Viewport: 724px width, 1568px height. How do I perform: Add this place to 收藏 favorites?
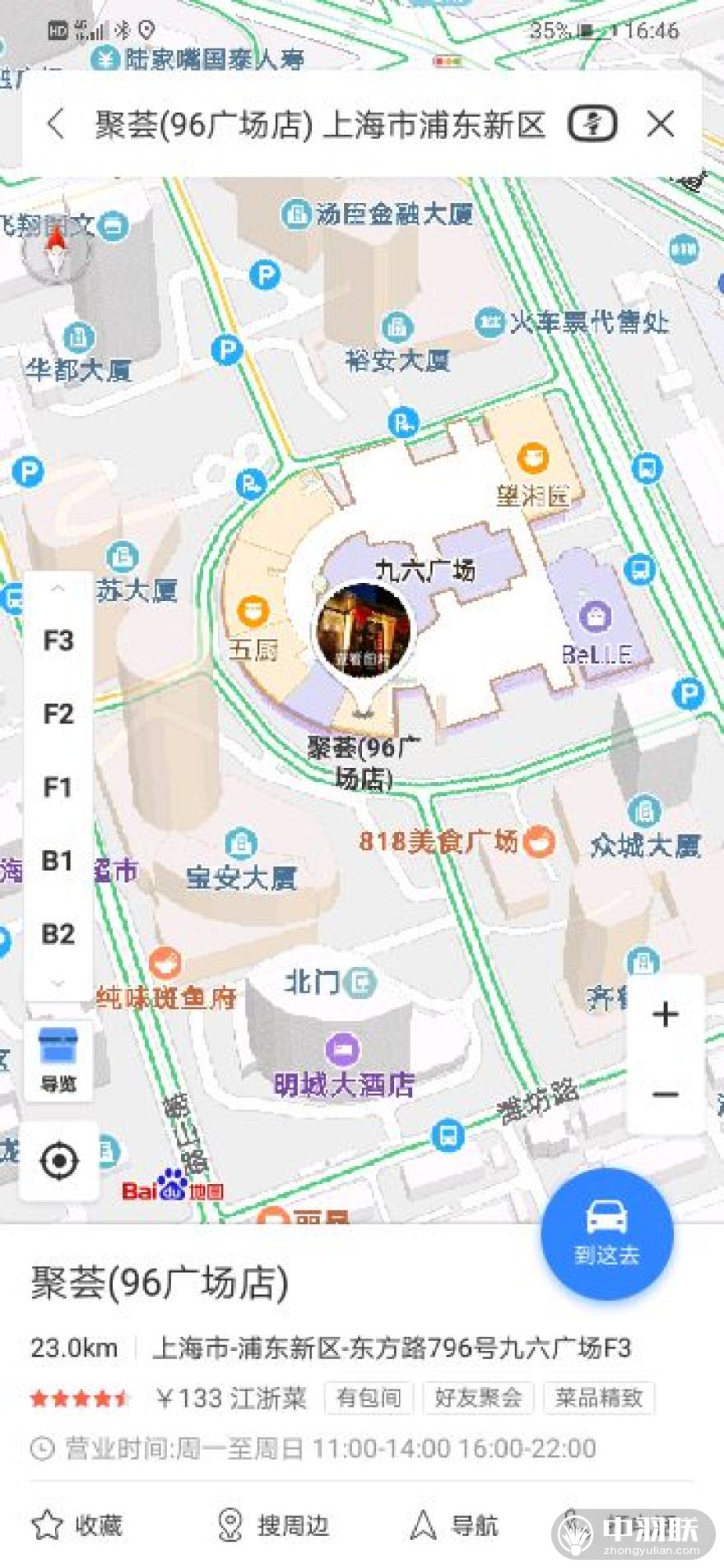(77, 1525)
